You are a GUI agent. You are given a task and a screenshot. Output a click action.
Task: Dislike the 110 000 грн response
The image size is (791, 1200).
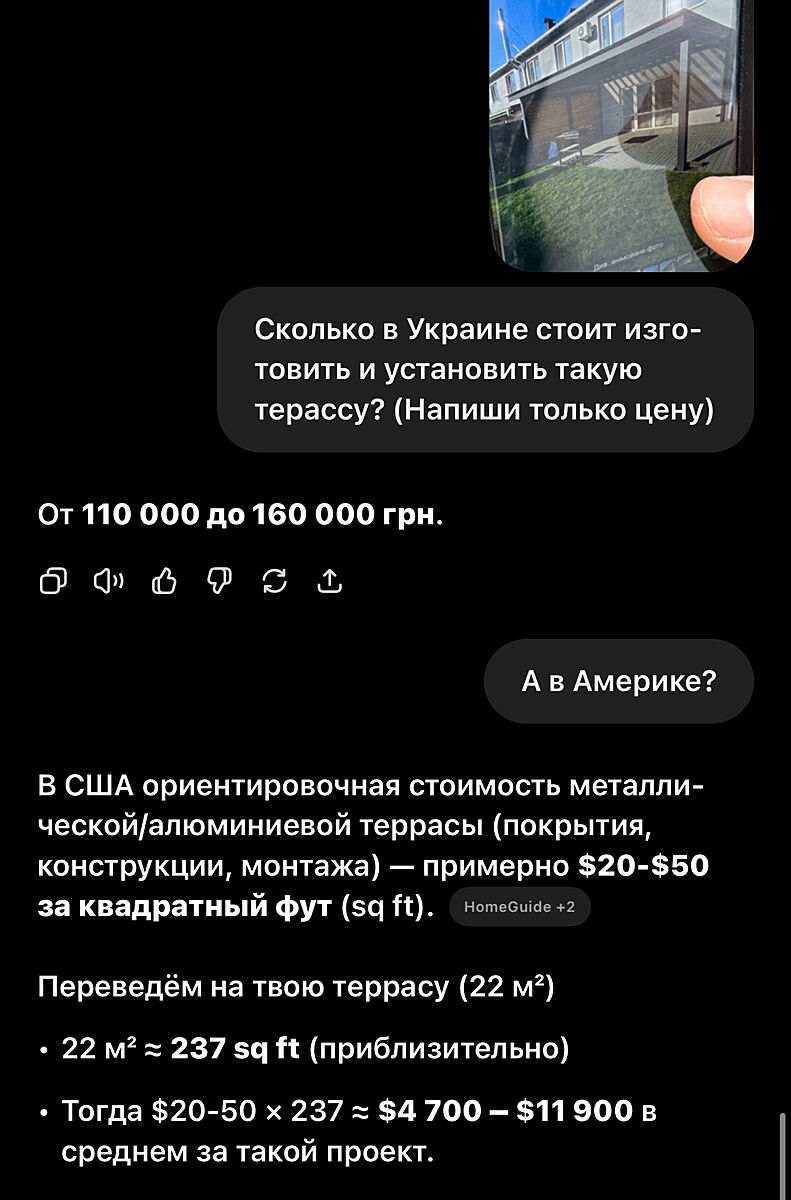219,581
